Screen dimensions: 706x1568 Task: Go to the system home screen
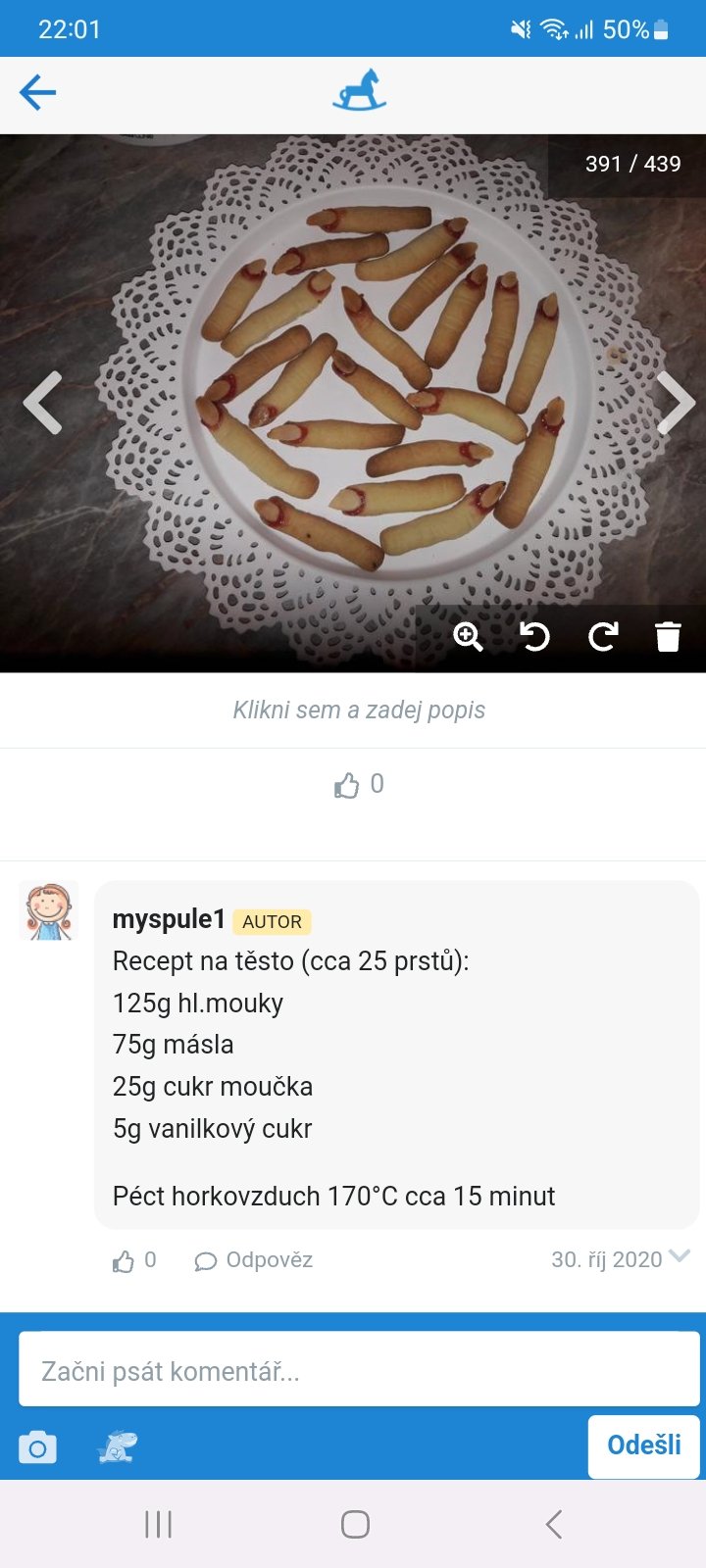click(x=355, y=1524)
